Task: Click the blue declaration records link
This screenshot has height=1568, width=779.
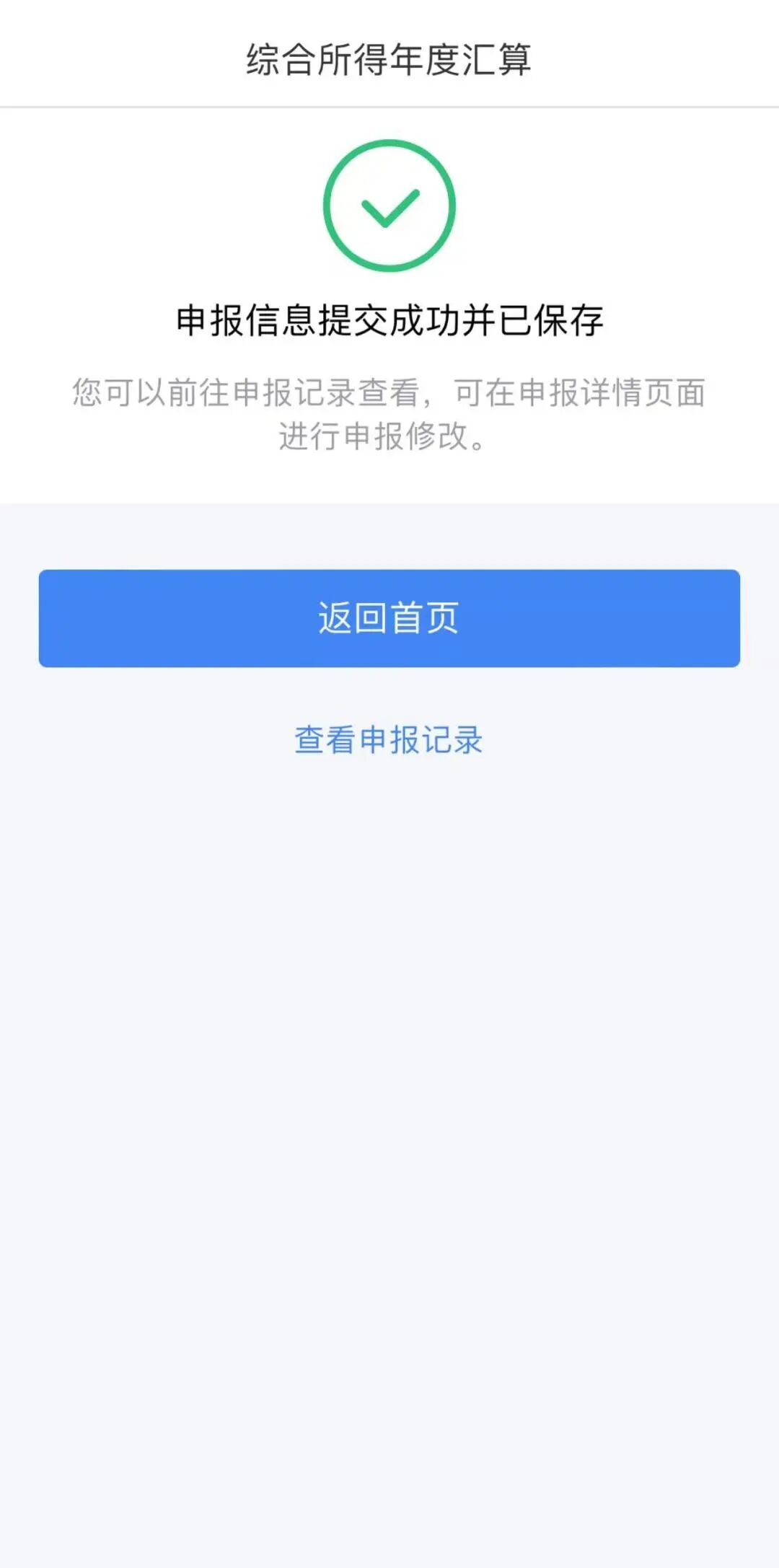Action: (x=389, y=740)
